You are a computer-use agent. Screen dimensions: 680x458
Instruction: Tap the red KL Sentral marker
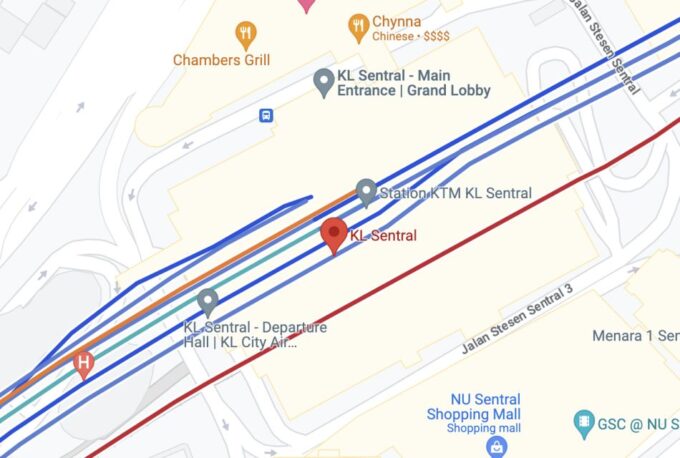[x=334, y=236]
